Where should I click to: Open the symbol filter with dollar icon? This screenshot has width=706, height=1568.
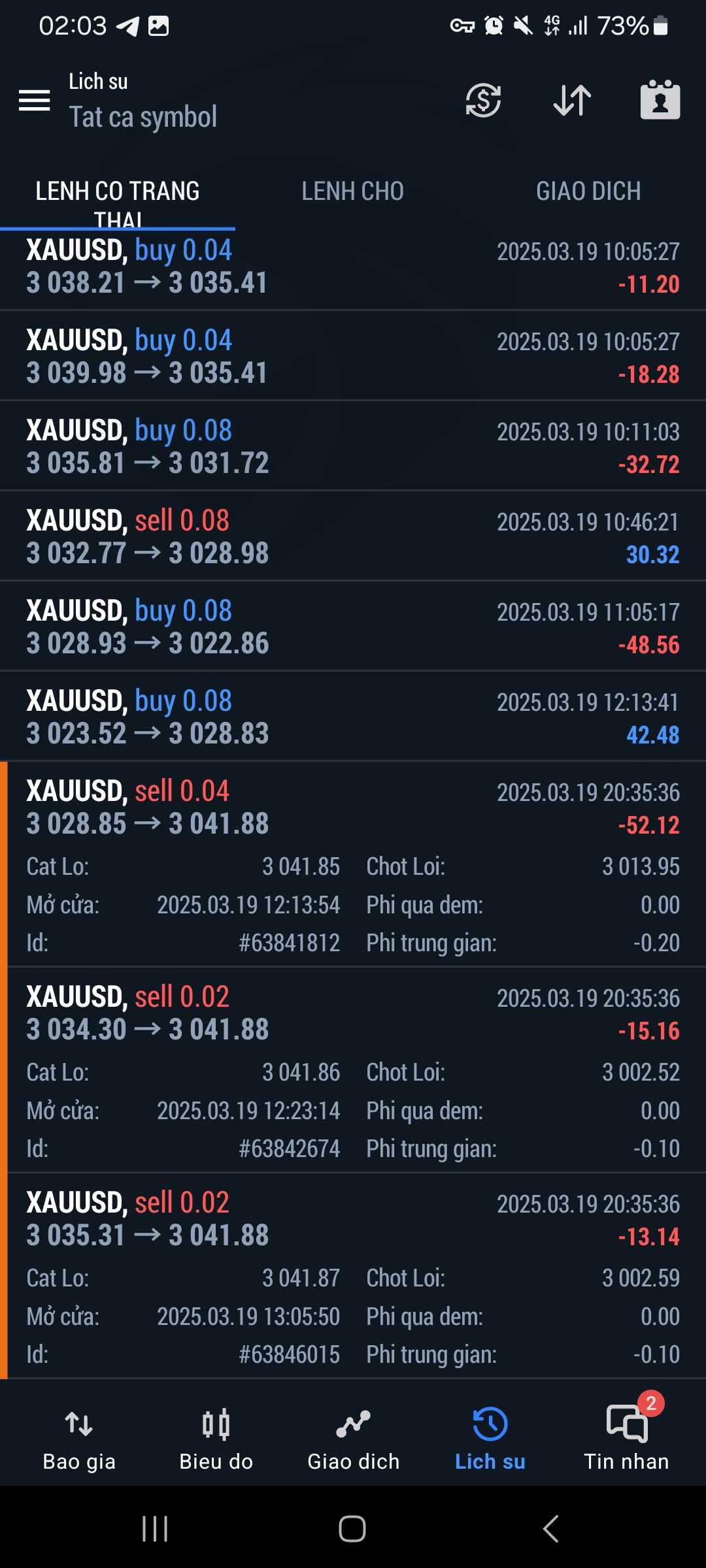point(483,101)
